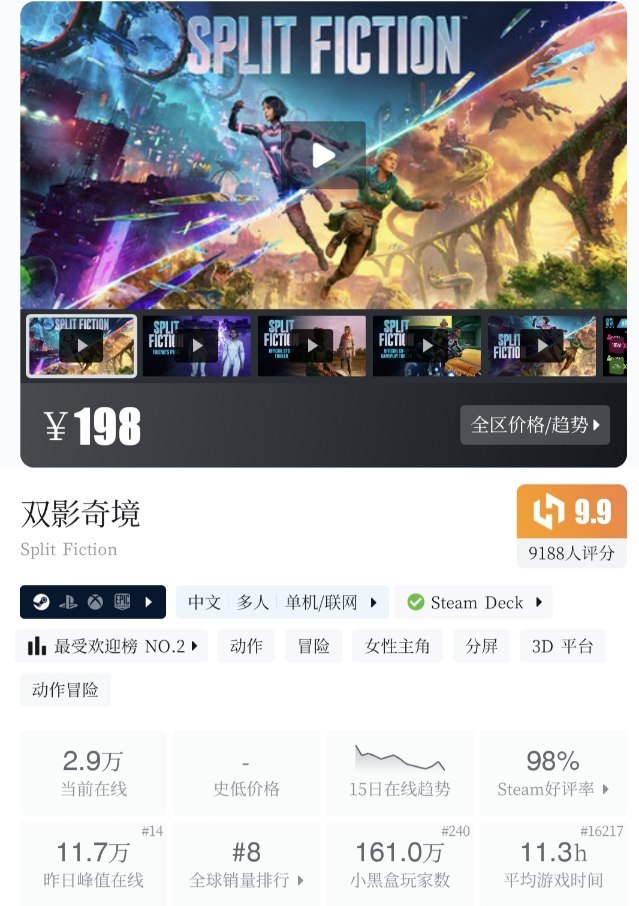Select the 女性主角 tag

pos(397,646)
